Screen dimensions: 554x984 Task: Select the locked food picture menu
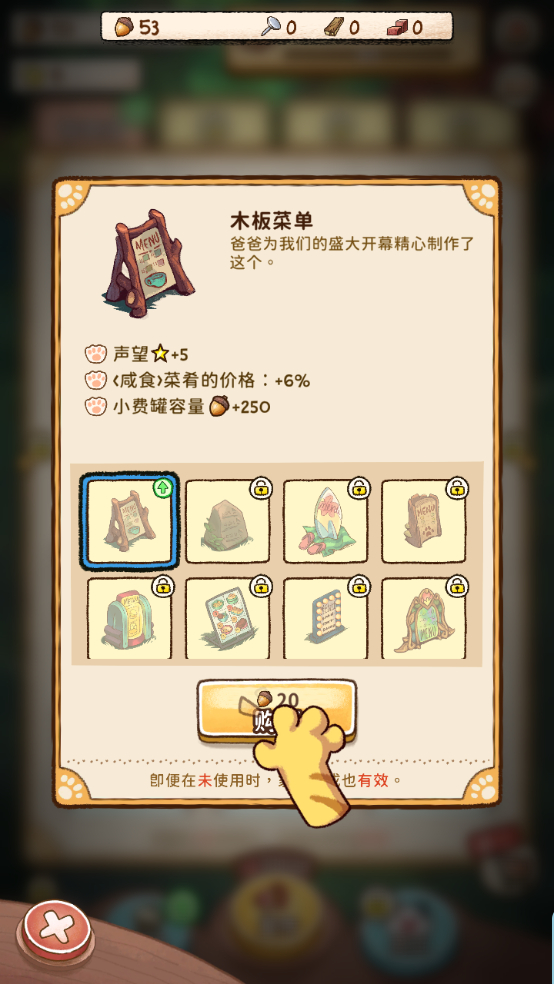pos(228,619)
